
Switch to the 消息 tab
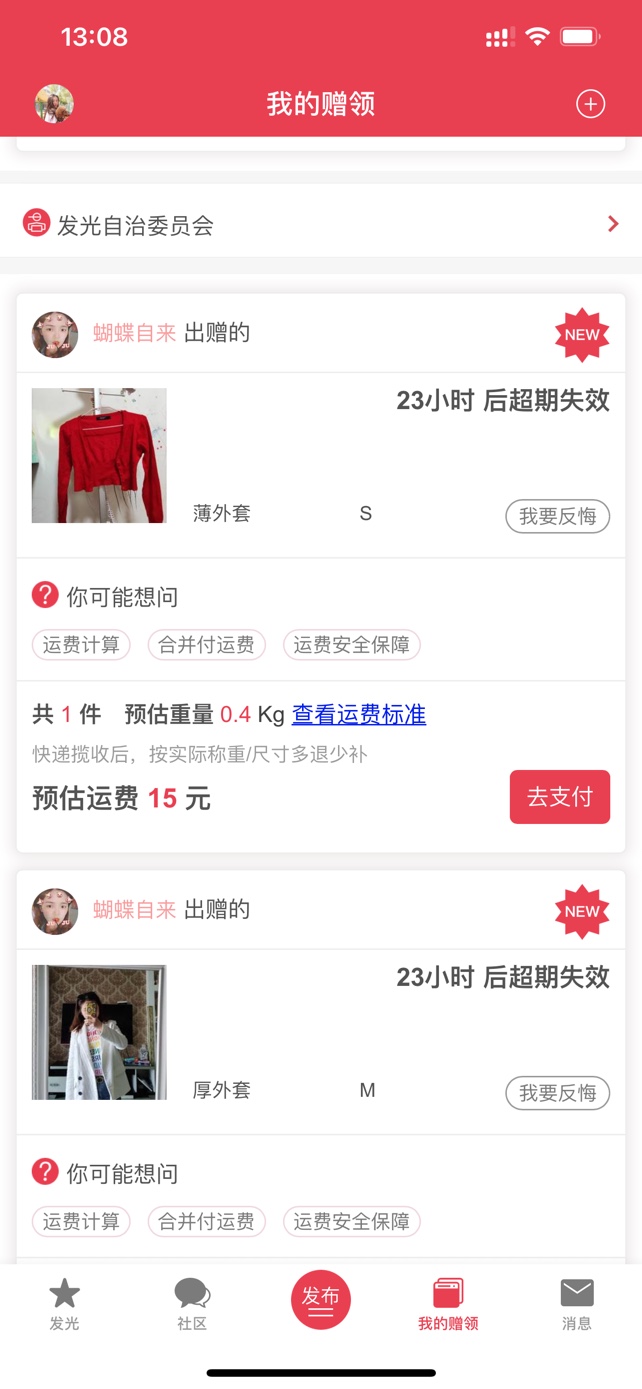pyautogui.click(x=577, y=1304)
